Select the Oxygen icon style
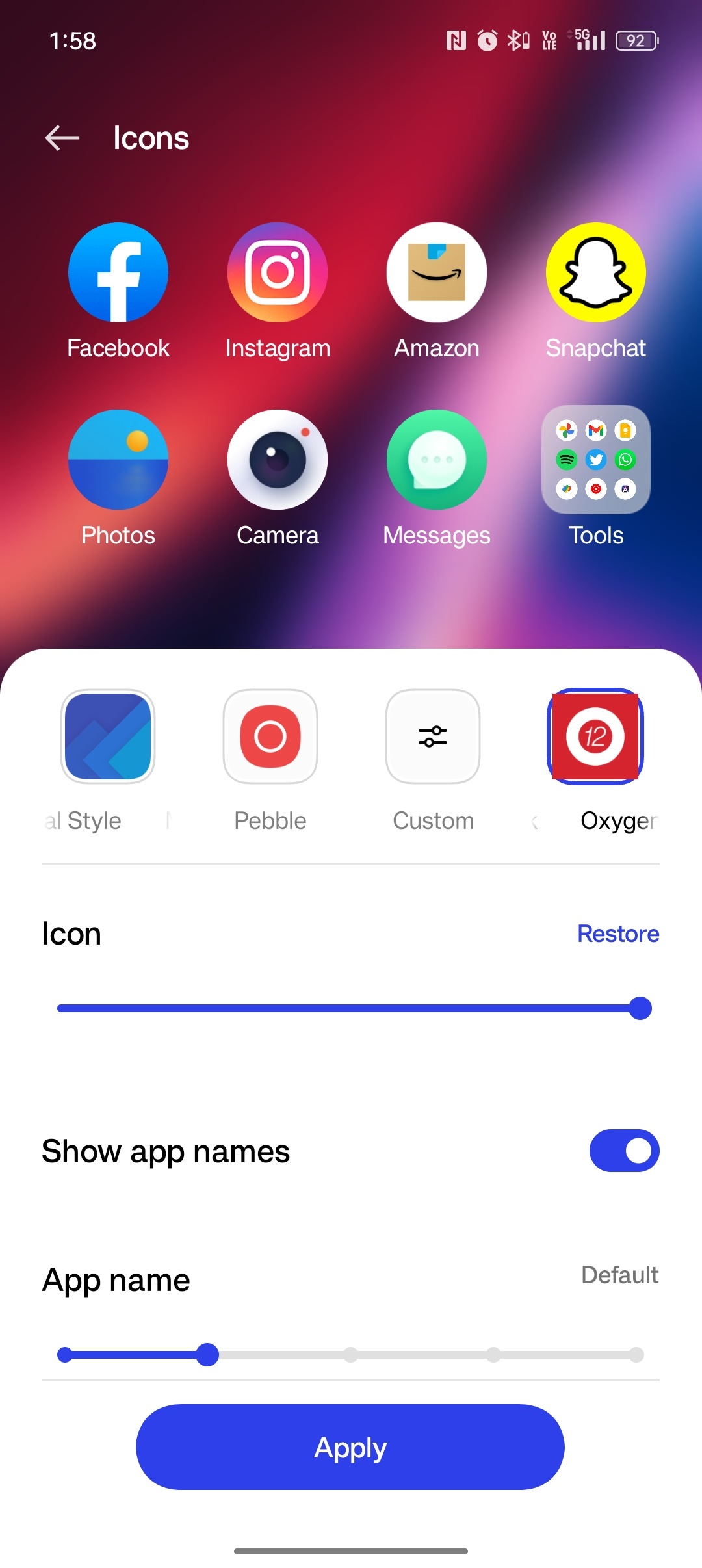This screenshot has width=702, height=1568. (595, 737)
